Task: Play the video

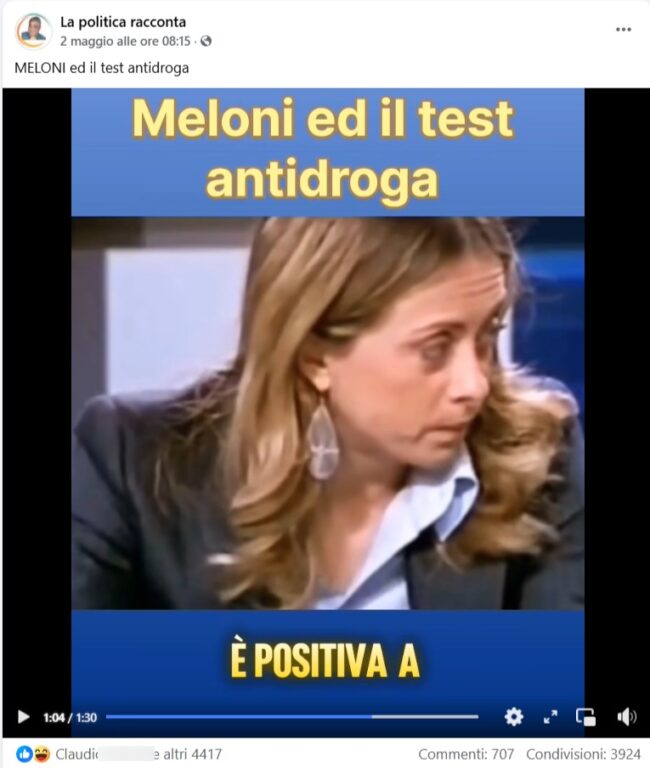Action: [23, 717]
